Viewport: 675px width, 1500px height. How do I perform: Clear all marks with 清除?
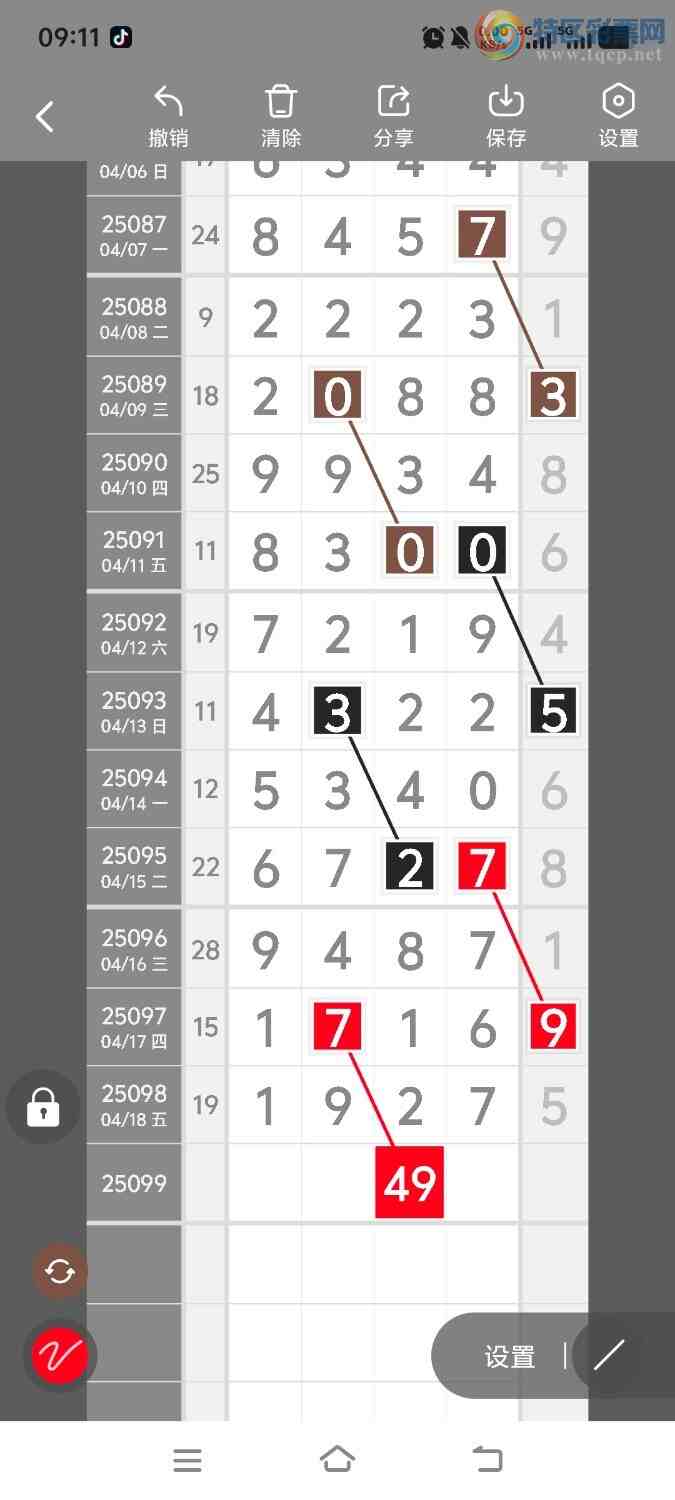pos(281,117)
